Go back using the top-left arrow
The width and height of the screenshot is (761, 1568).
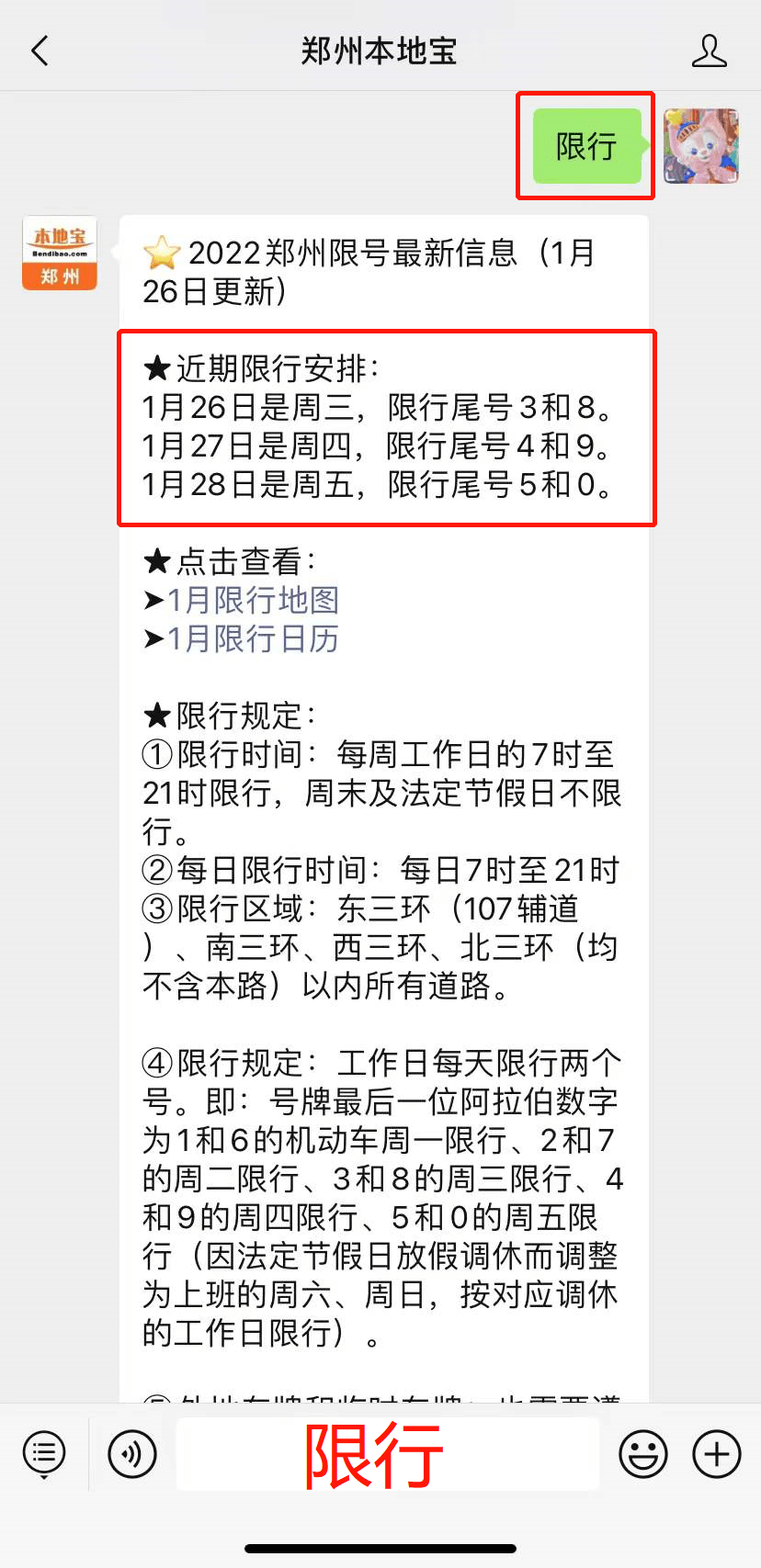click(40, 51)
